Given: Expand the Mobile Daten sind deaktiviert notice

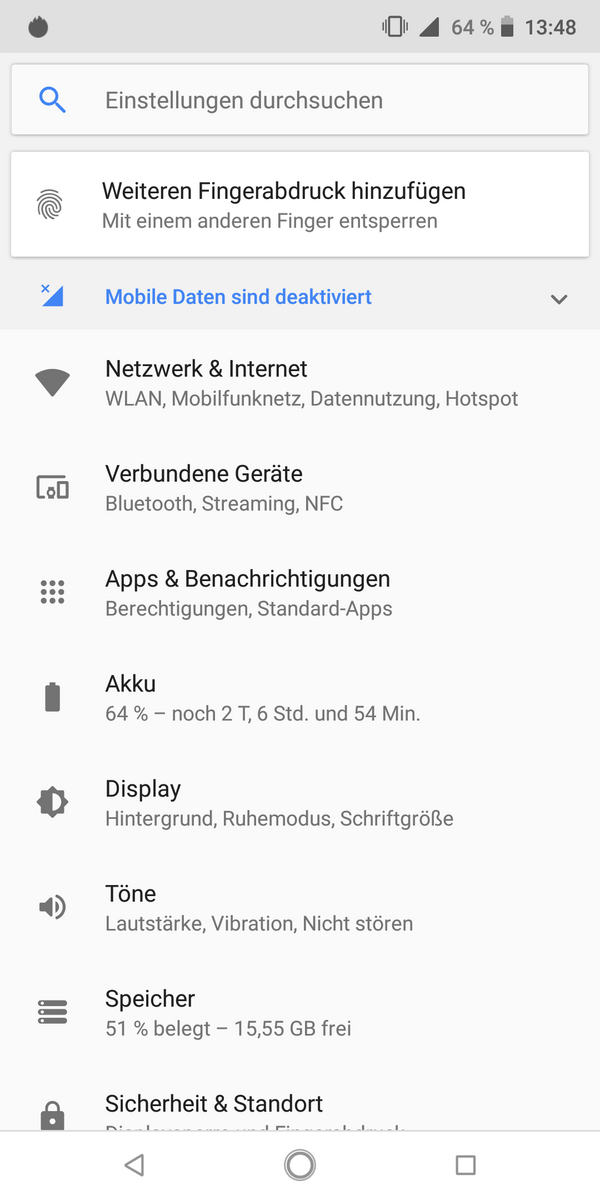Looking at the screenshot, I should tap(559, 298).
